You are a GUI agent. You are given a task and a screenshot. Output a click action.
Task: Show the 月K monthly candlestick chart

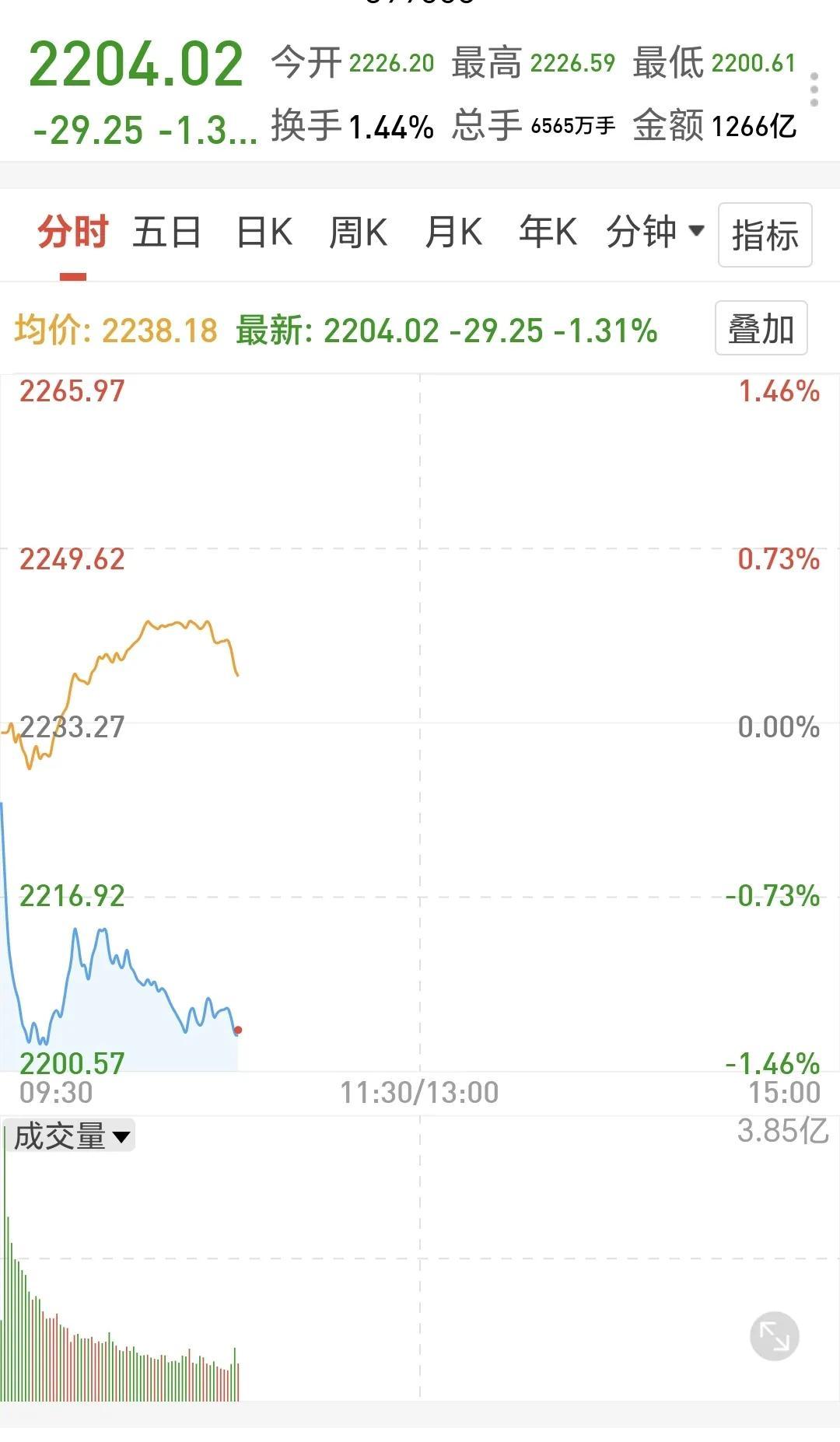tap(453, 233)
